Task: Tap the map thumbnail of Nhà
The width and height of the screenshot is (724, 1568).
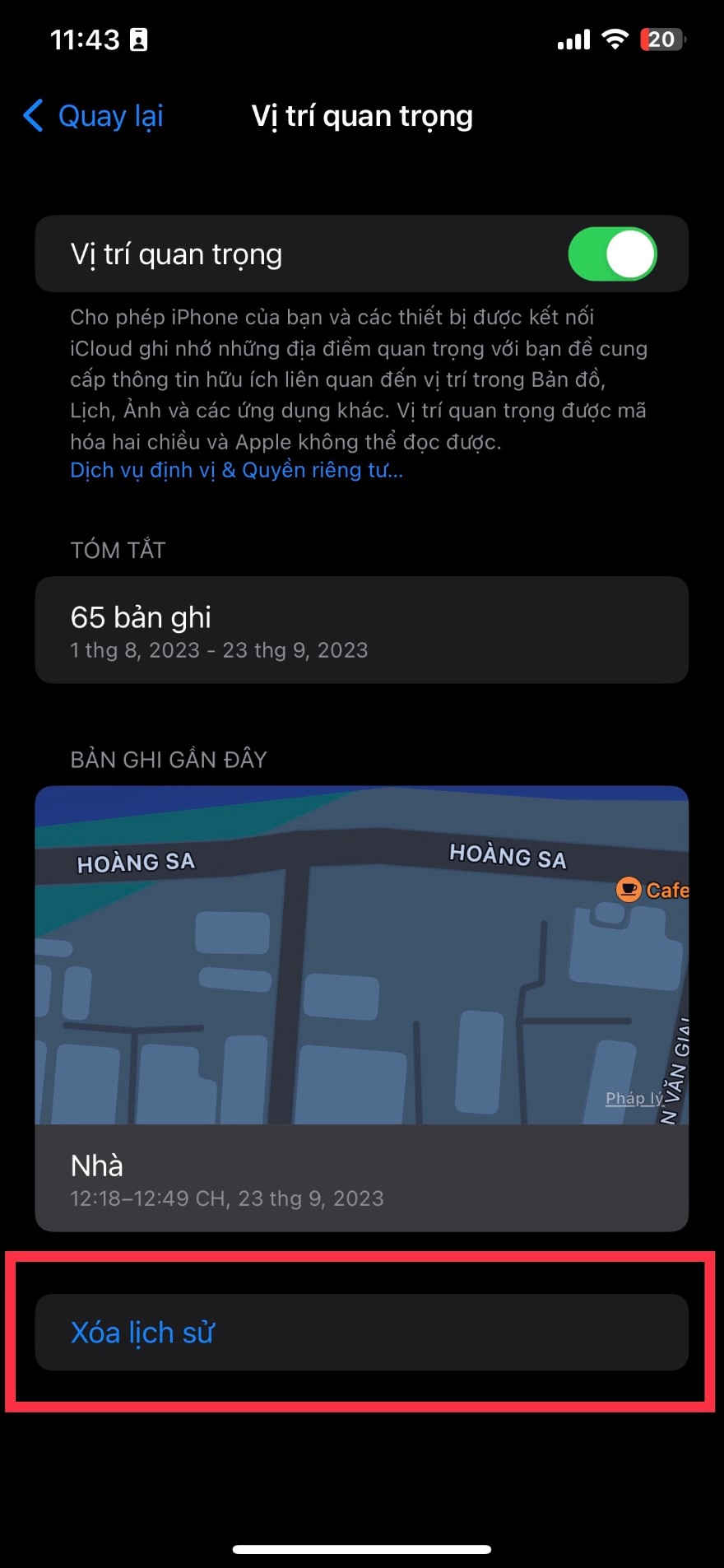Action: 362,955
